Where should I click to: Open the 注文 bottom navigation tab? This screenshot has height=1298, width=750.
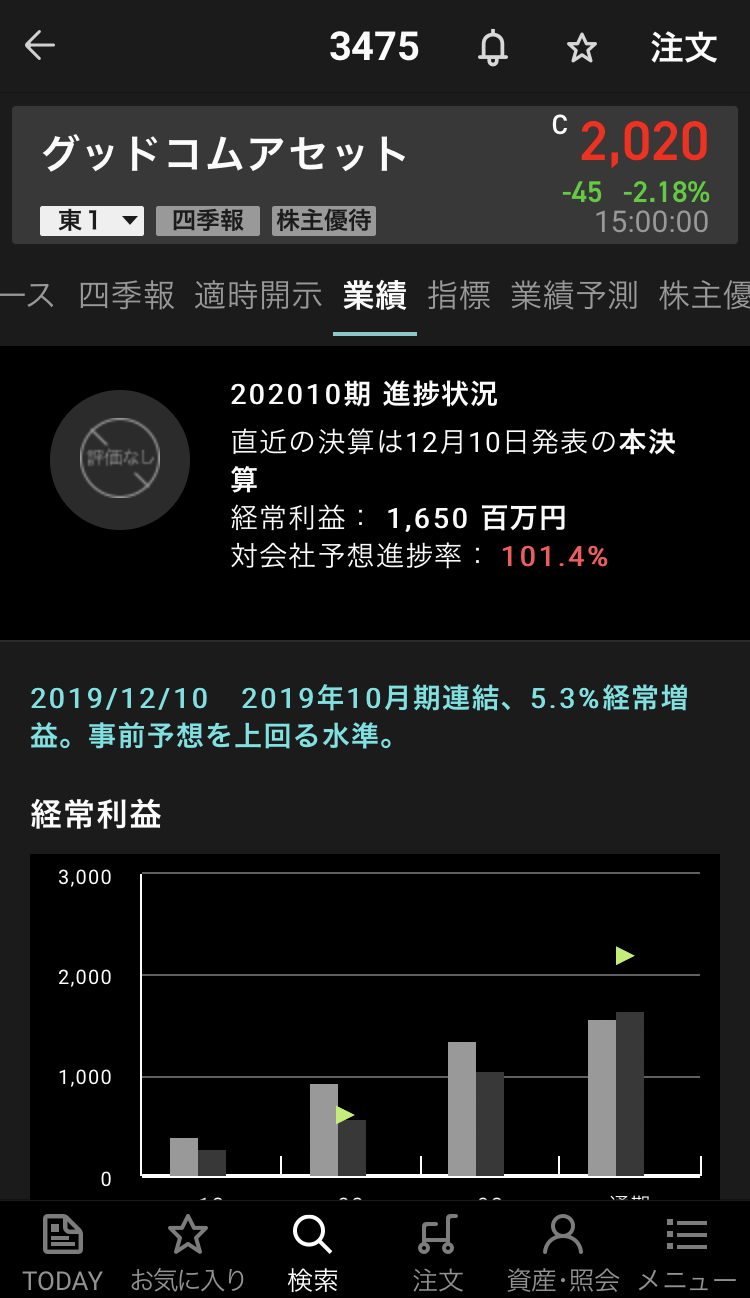[437, 1252]
